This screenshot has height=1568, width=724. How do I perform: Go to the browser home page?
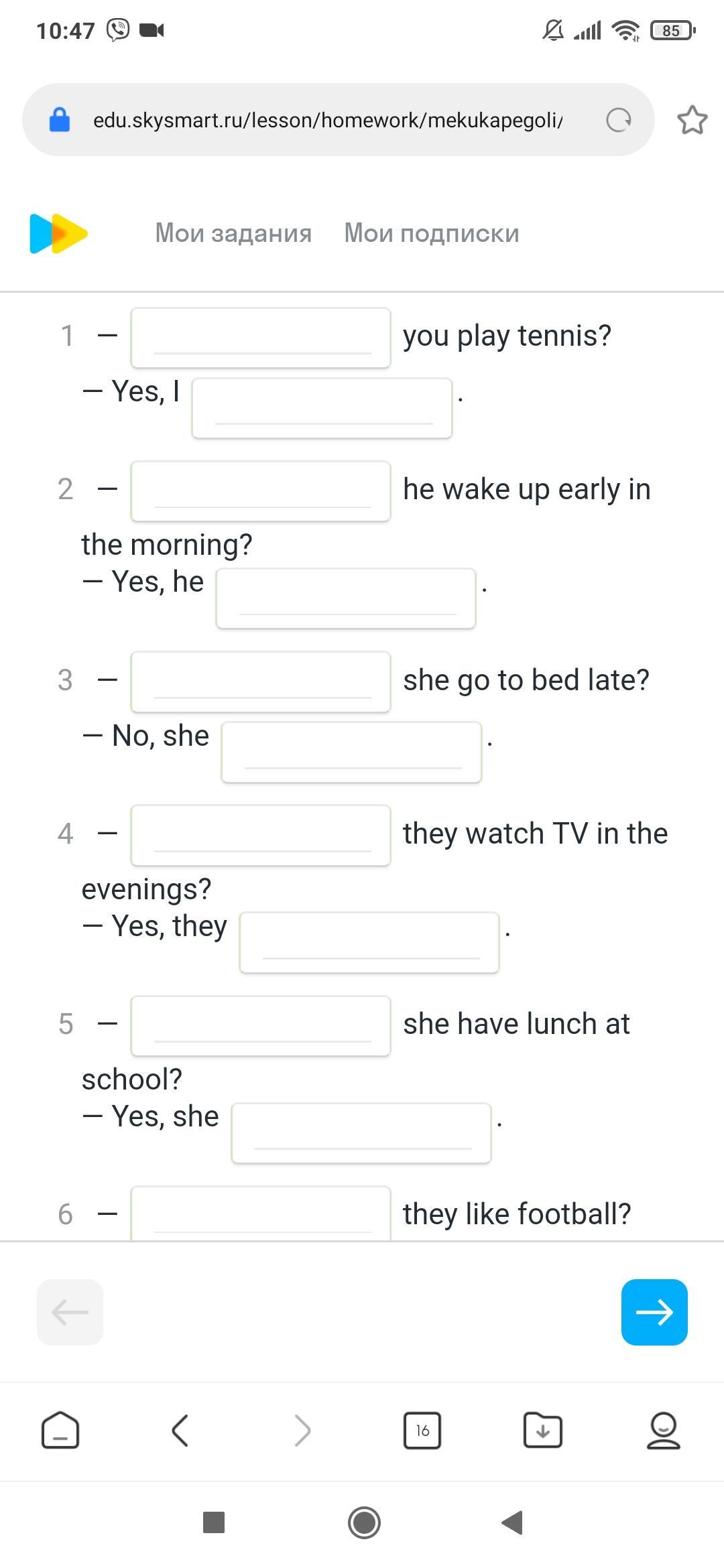(60, 1431)
